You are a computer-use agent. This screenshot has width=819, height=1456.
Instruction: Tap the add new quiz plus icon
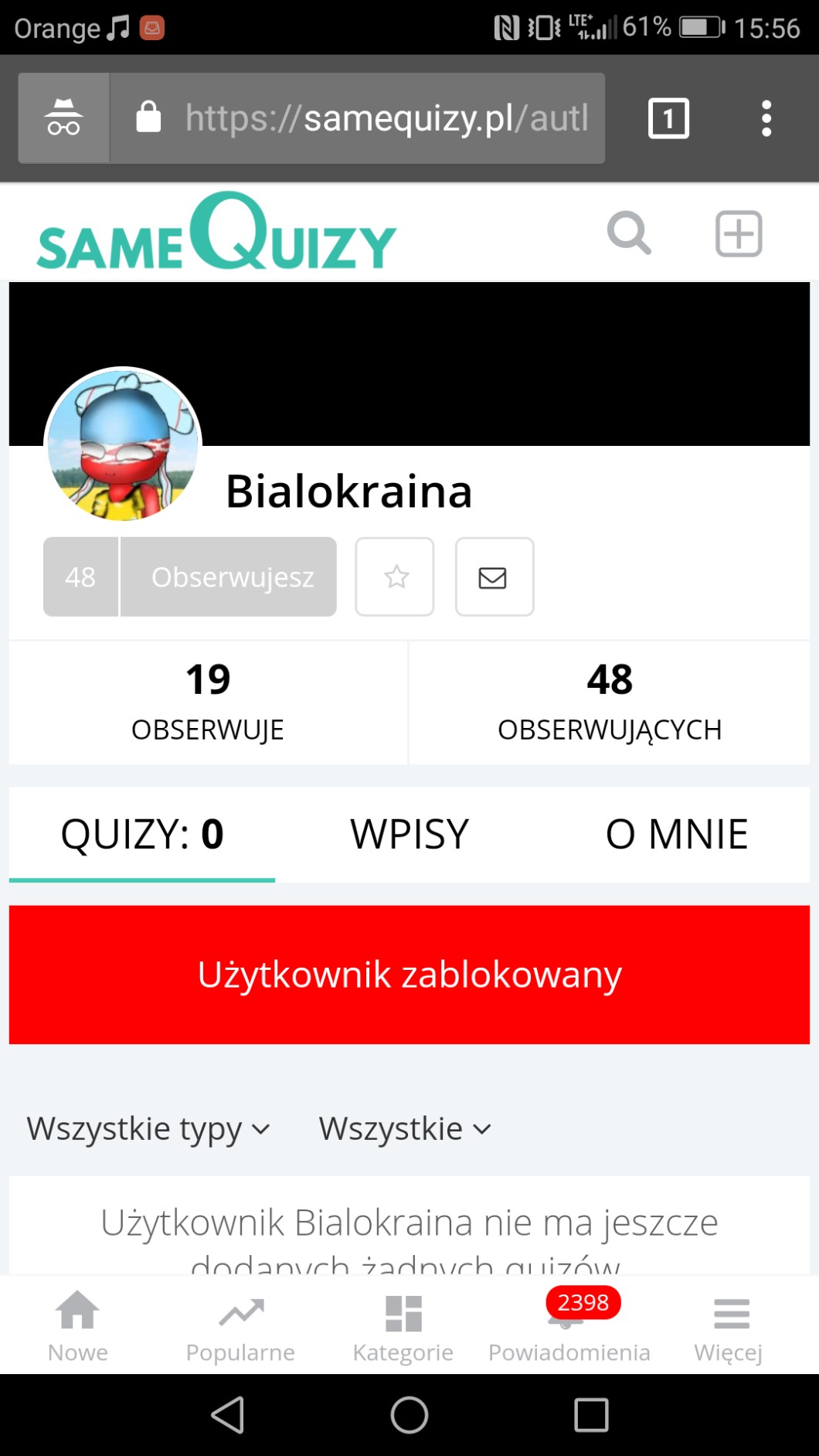pos(739,233)
